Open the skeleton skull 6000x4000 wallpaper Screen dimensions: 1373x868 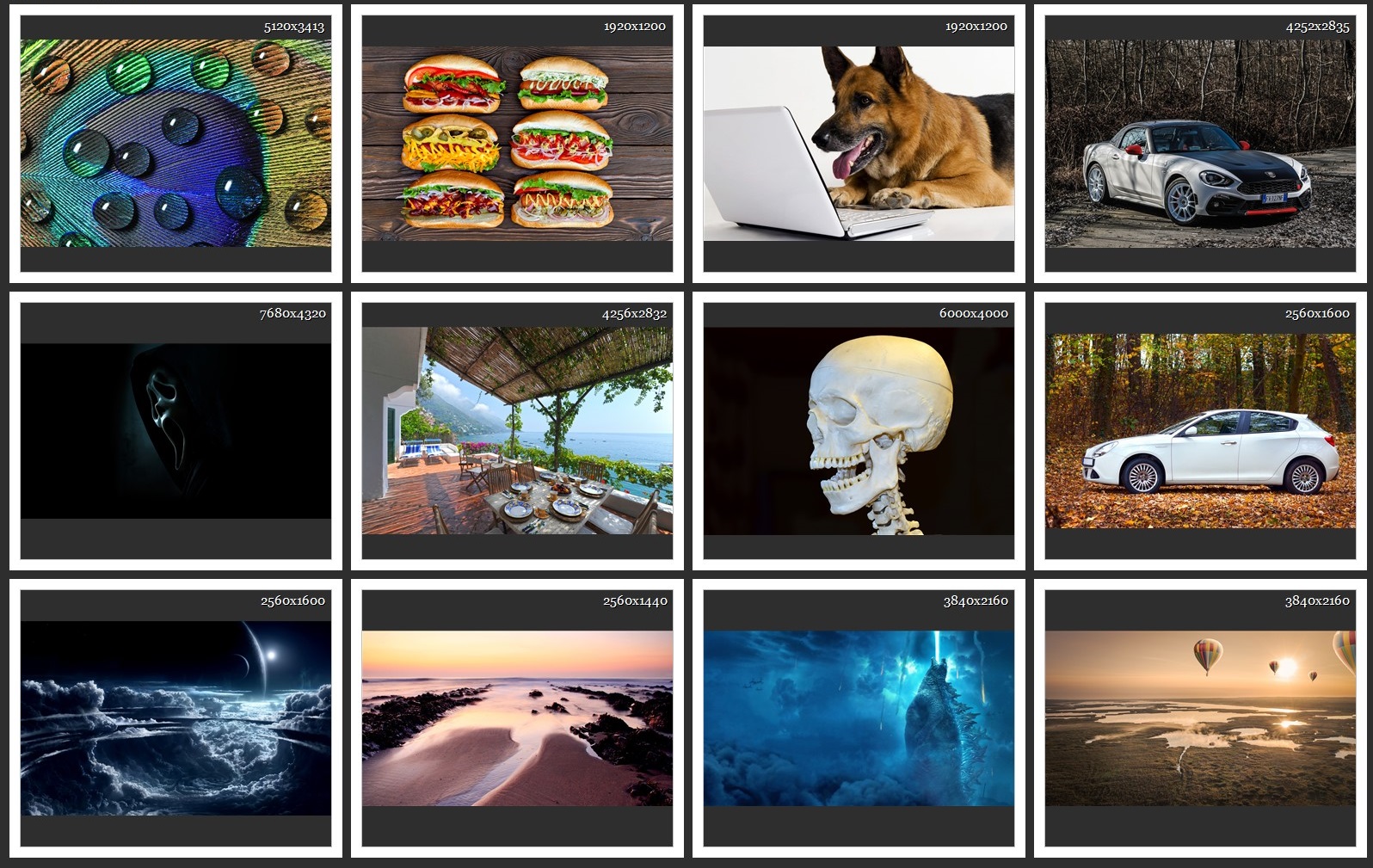click(x=859, y=431)
